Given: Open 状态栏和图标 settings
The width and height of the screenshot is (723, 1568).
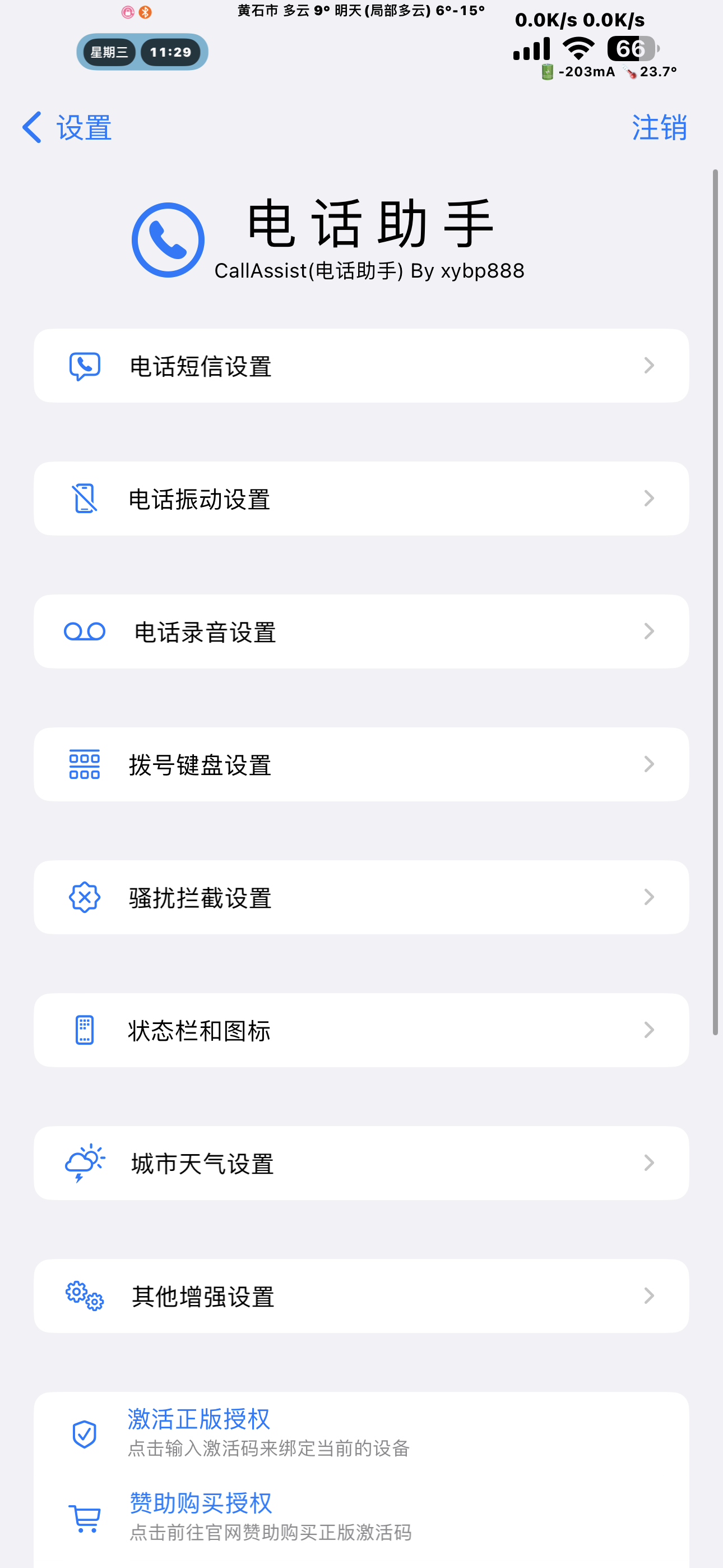Looking at the screenshot, I should (361, 1030).
